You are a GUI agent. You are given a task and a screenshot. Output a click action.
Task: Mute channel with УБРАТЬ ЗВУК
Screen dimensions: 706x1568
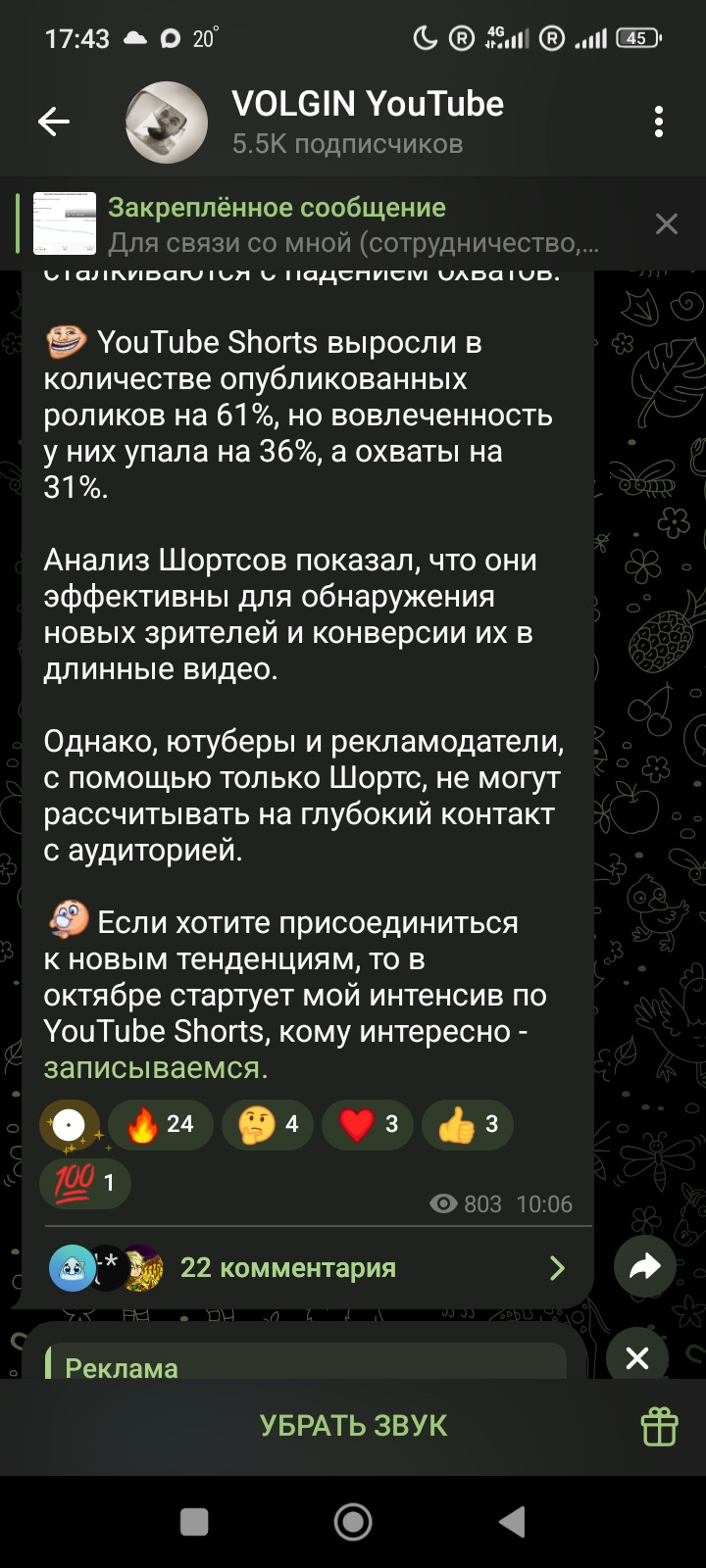(353, 1426)
